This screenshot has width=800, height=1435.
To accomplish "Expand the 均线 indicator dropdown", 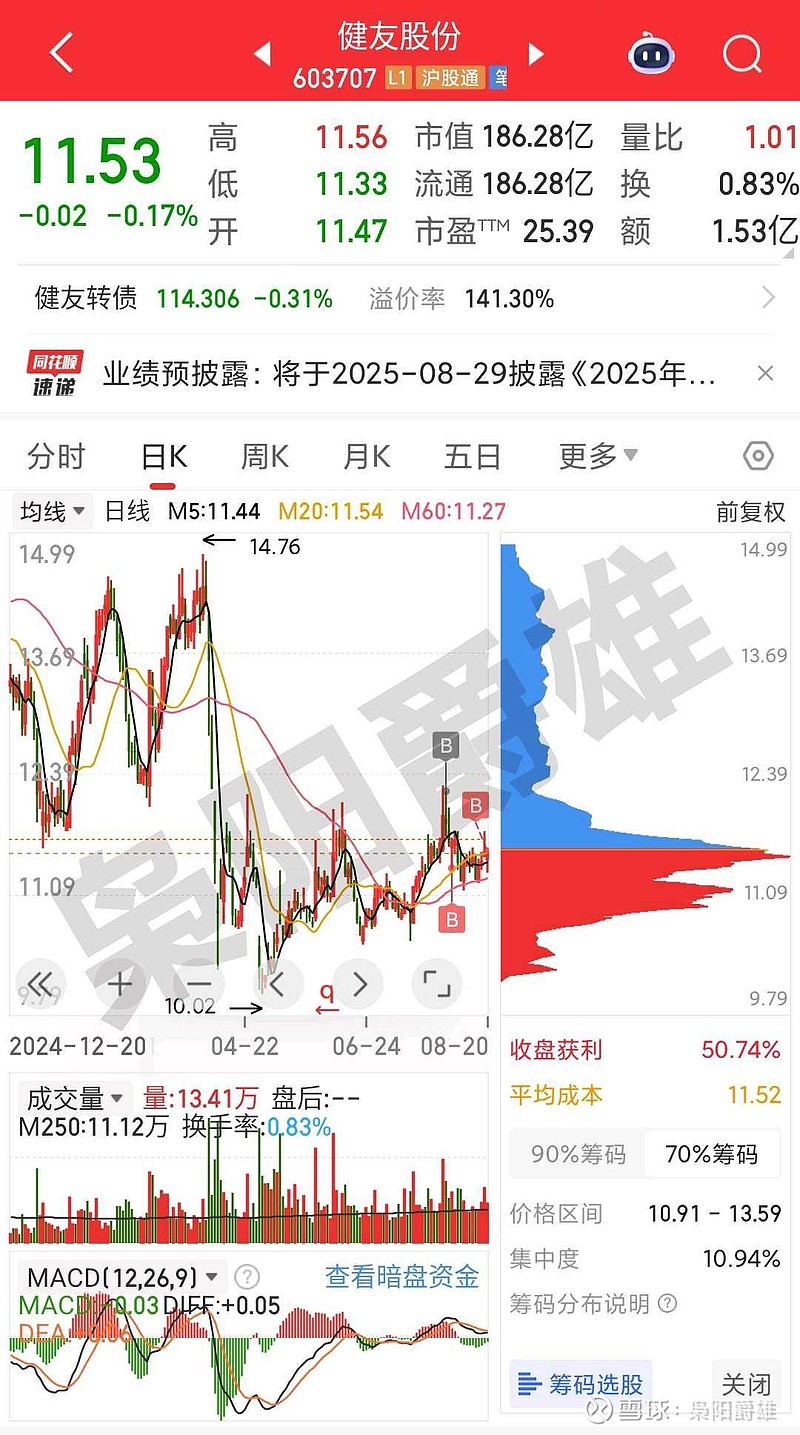I will click(53, 512).
